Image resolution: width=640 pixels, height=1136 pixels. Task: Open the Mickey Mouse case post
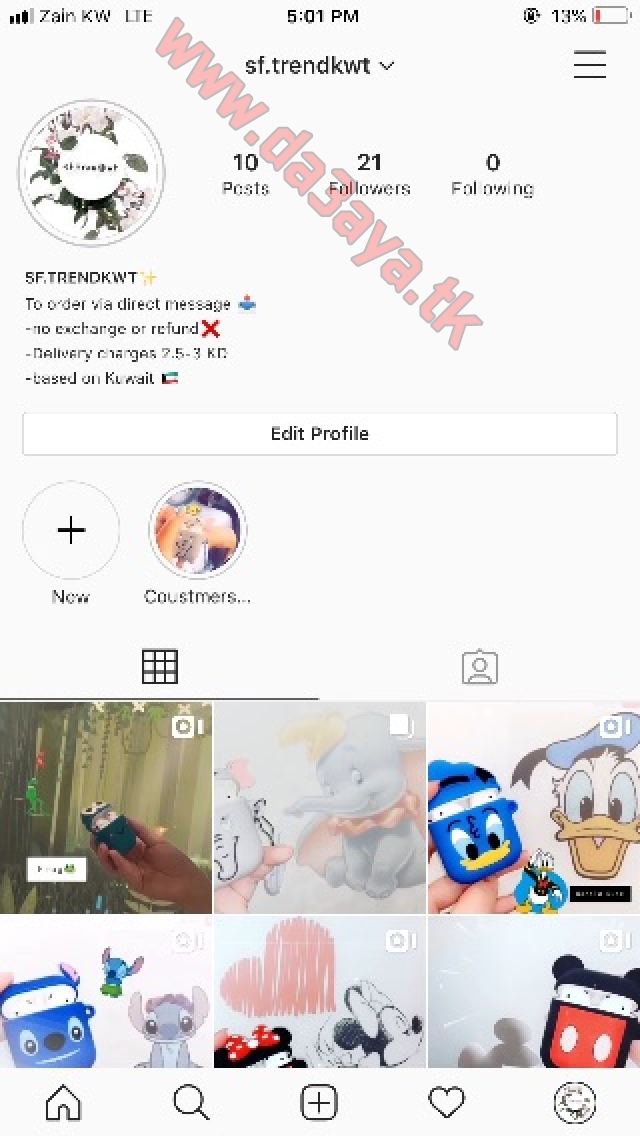coord(534,991)
